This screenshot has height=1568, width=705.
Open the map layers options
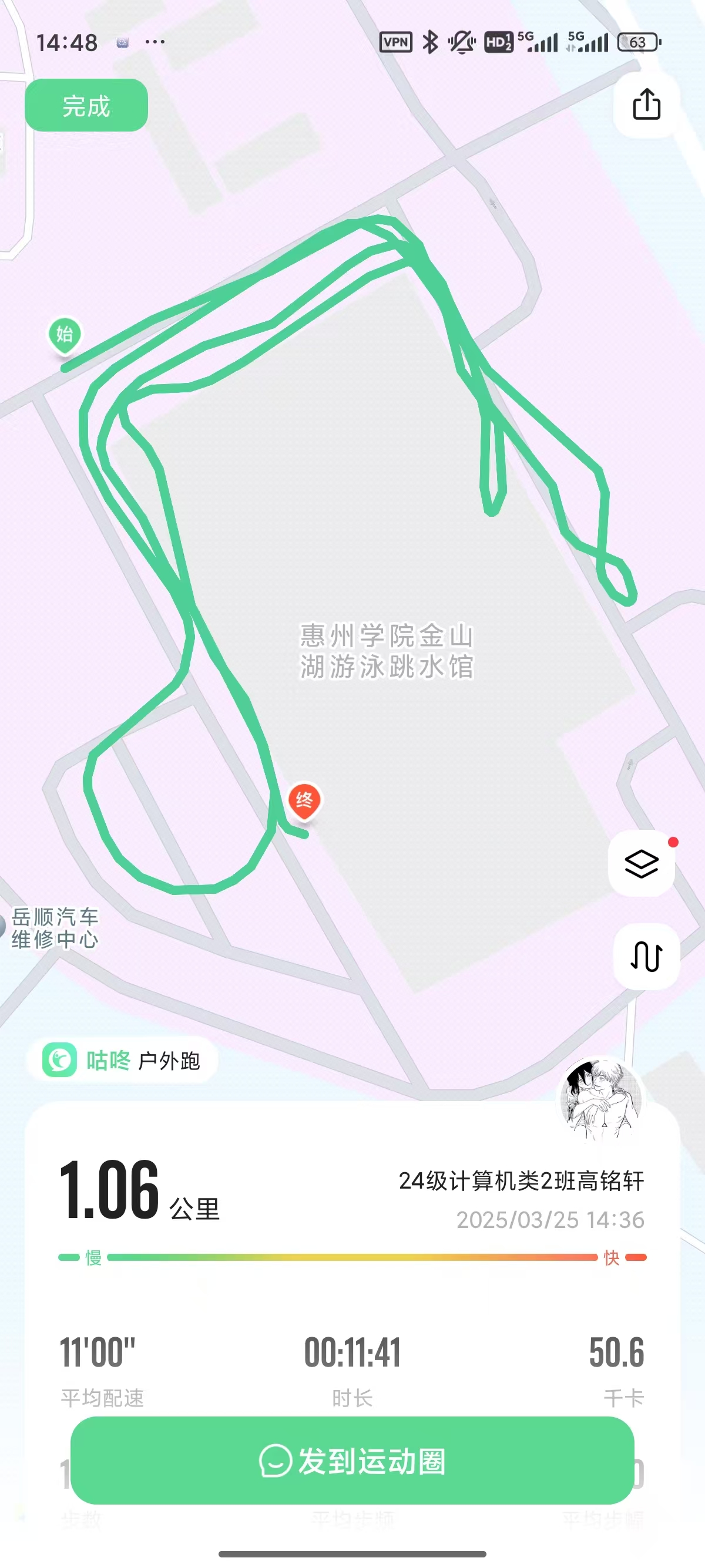click(642, 863)
